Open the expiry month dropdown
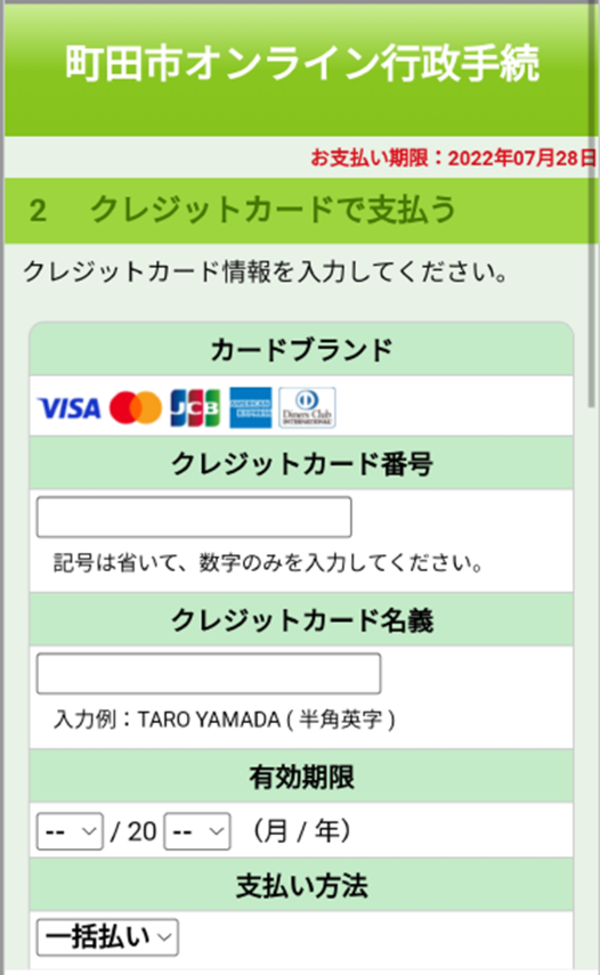The image size is (600, 975). tap(70, 831)
